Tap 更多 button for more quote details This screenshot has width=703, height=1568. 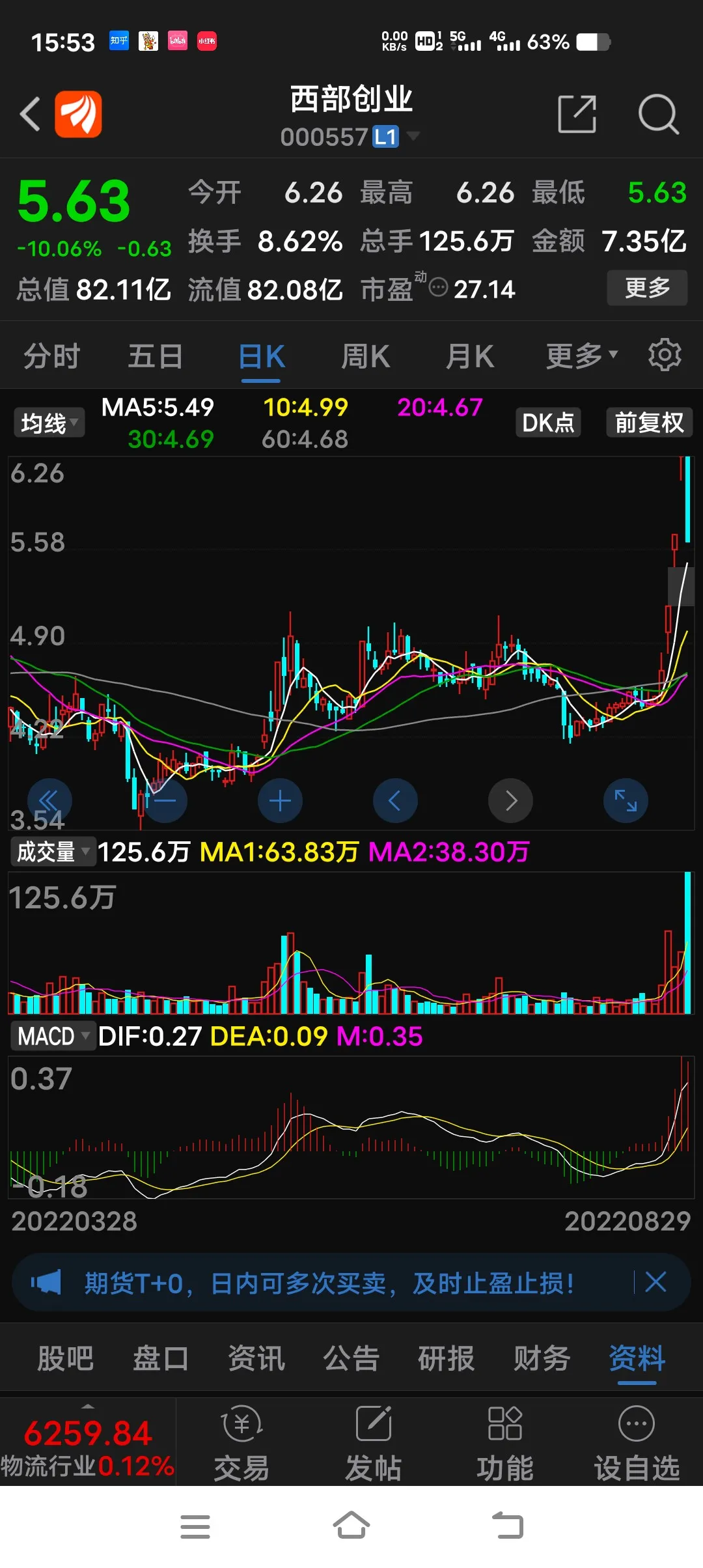tap(647, 288)
